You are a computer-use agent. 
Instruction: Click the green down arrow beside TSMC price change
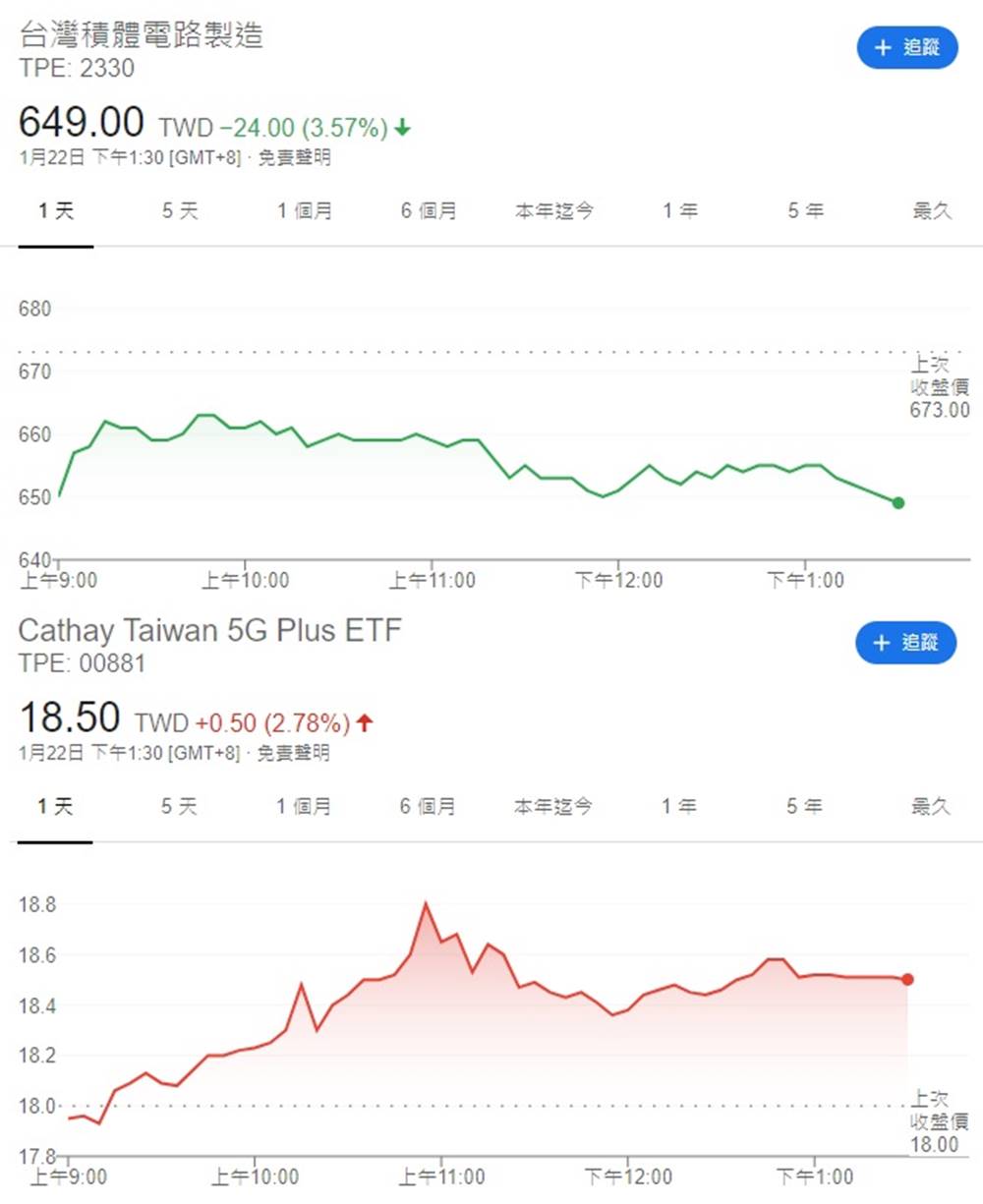click(x=403, y=128)
